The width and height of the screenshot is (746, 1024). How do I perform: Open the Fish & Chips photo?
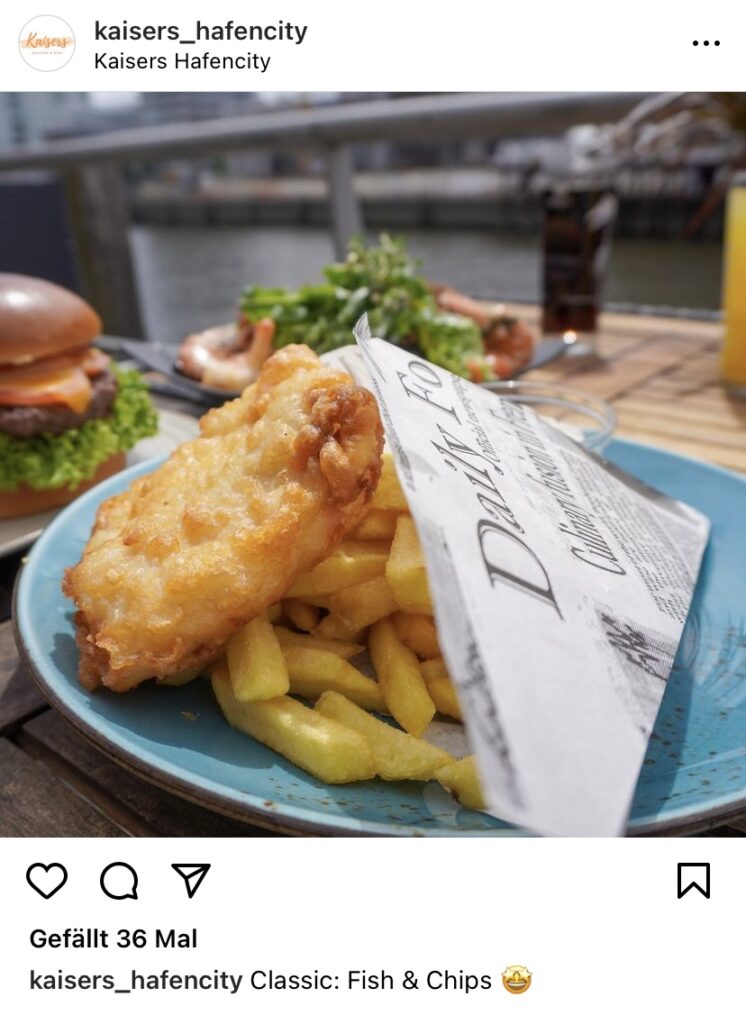(373, 464)
